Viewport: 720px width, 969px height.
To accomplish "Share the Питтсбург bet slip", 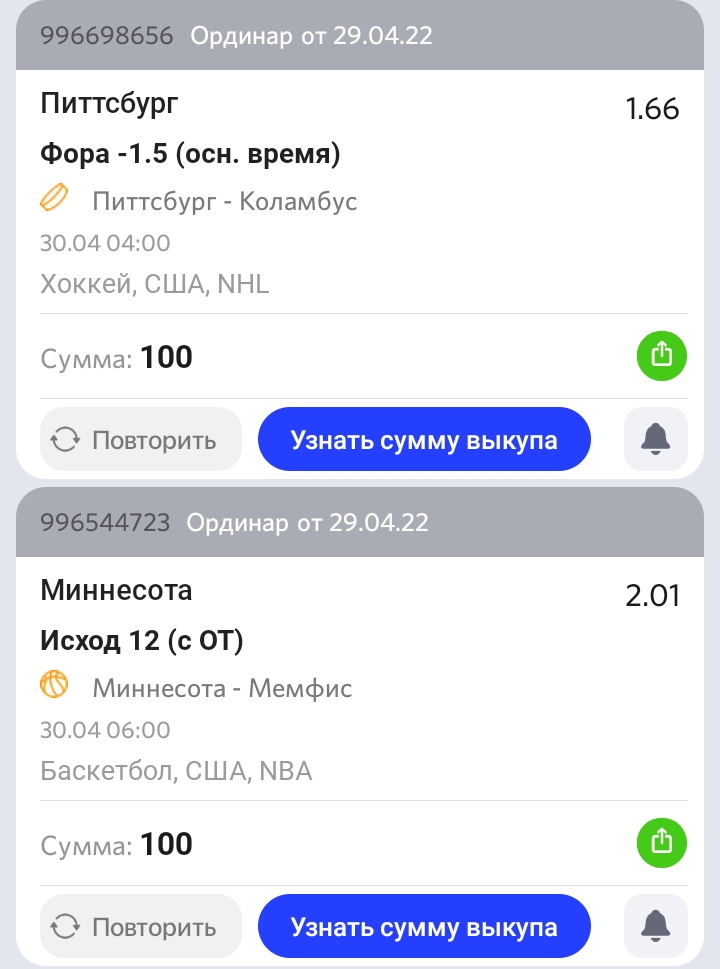I will coord(662,355).
